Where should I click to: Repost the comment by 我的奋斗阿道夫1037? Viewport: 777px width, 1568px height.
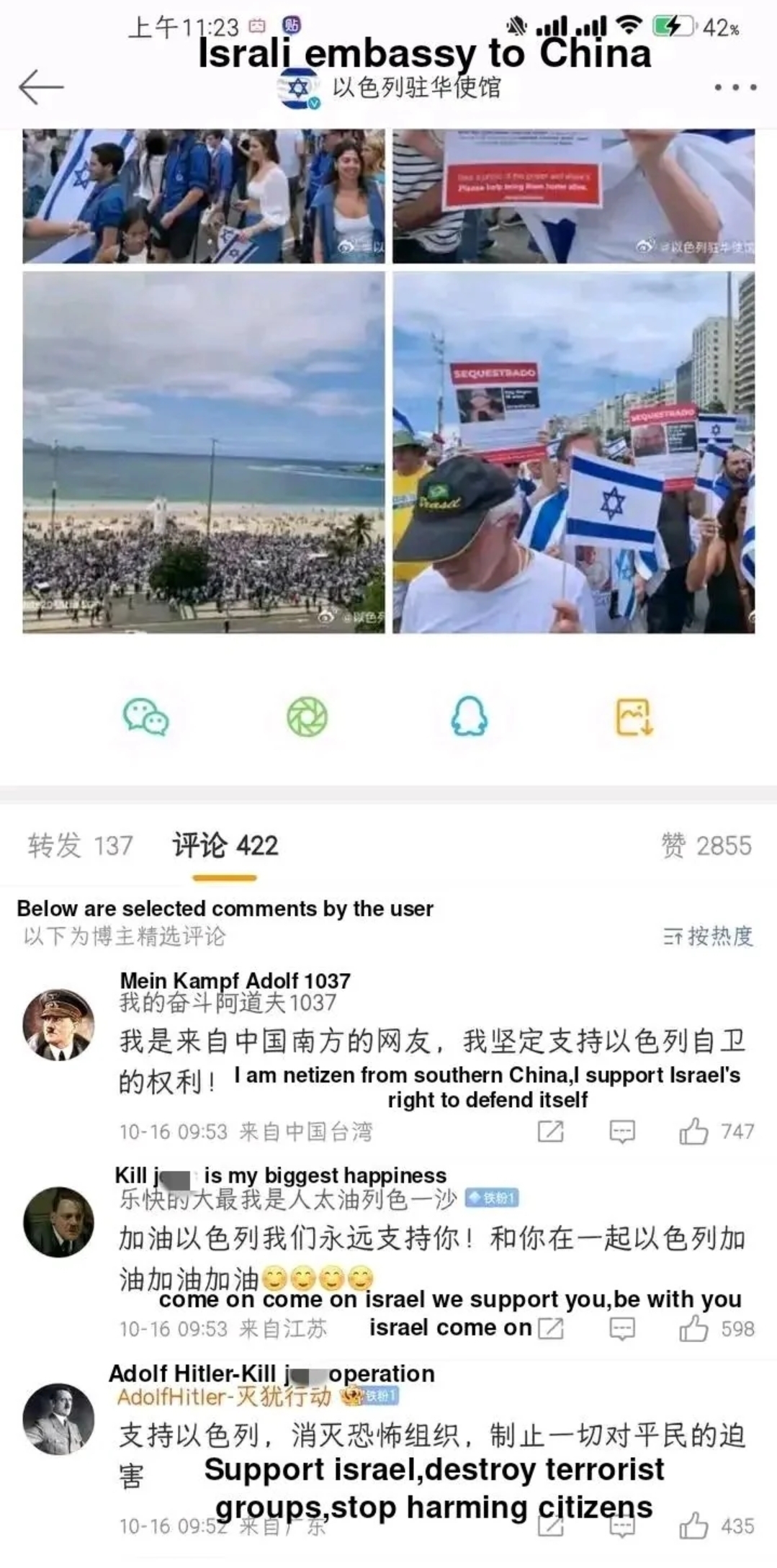tap(551, 1132)
